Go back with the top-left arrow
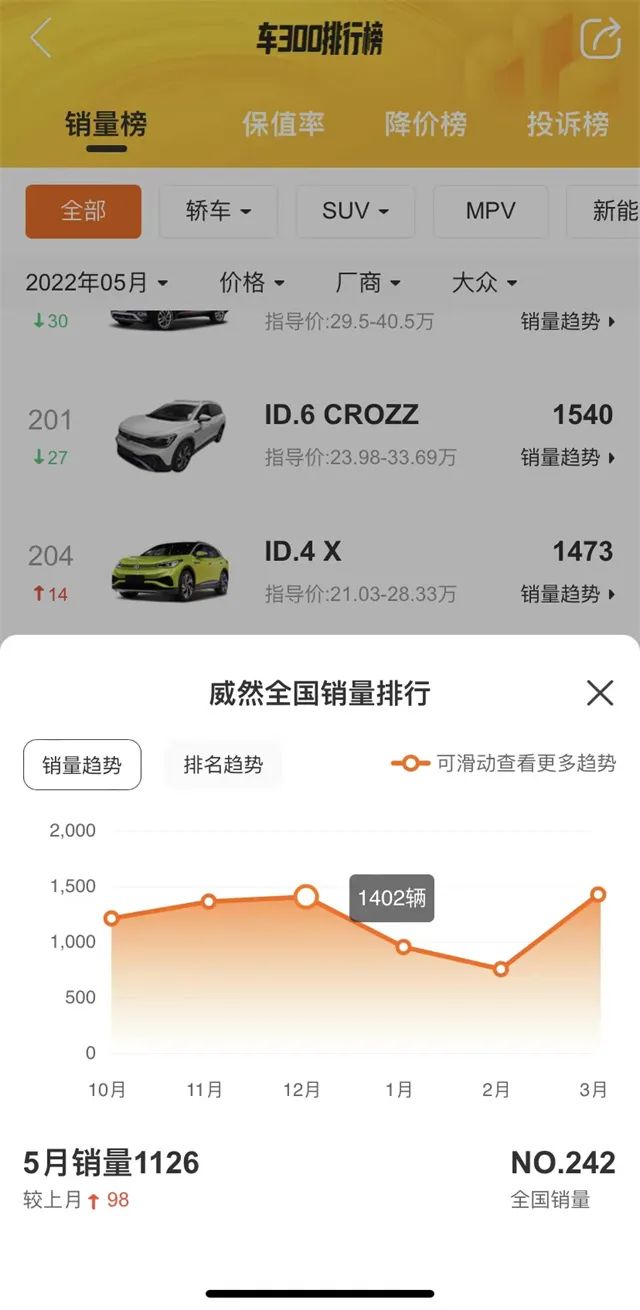This screenshot has width=640, height=1310. click(40, 39)
